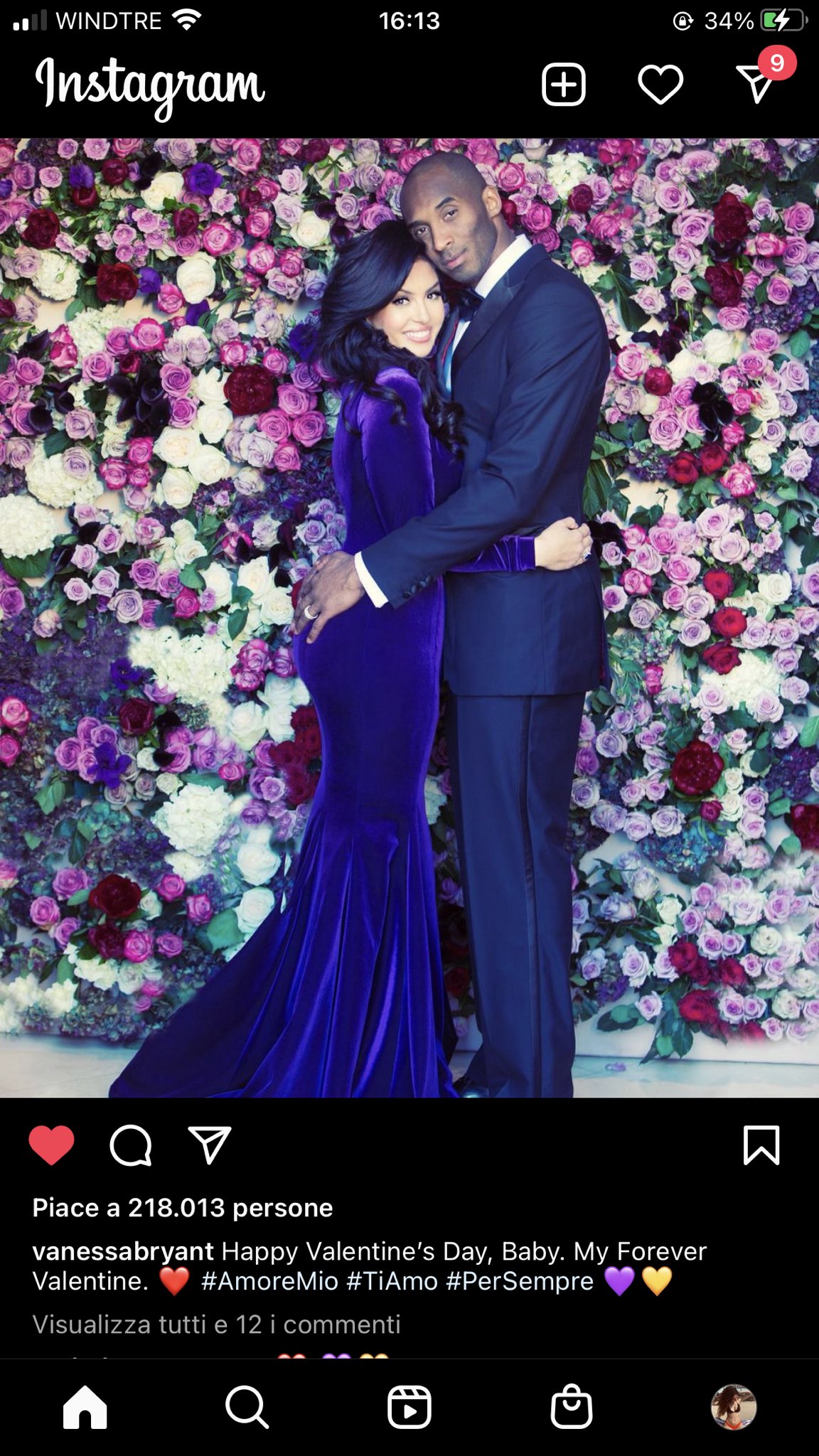
Task: Create a new post with plus icon
Action: click(x=564, y=85)
